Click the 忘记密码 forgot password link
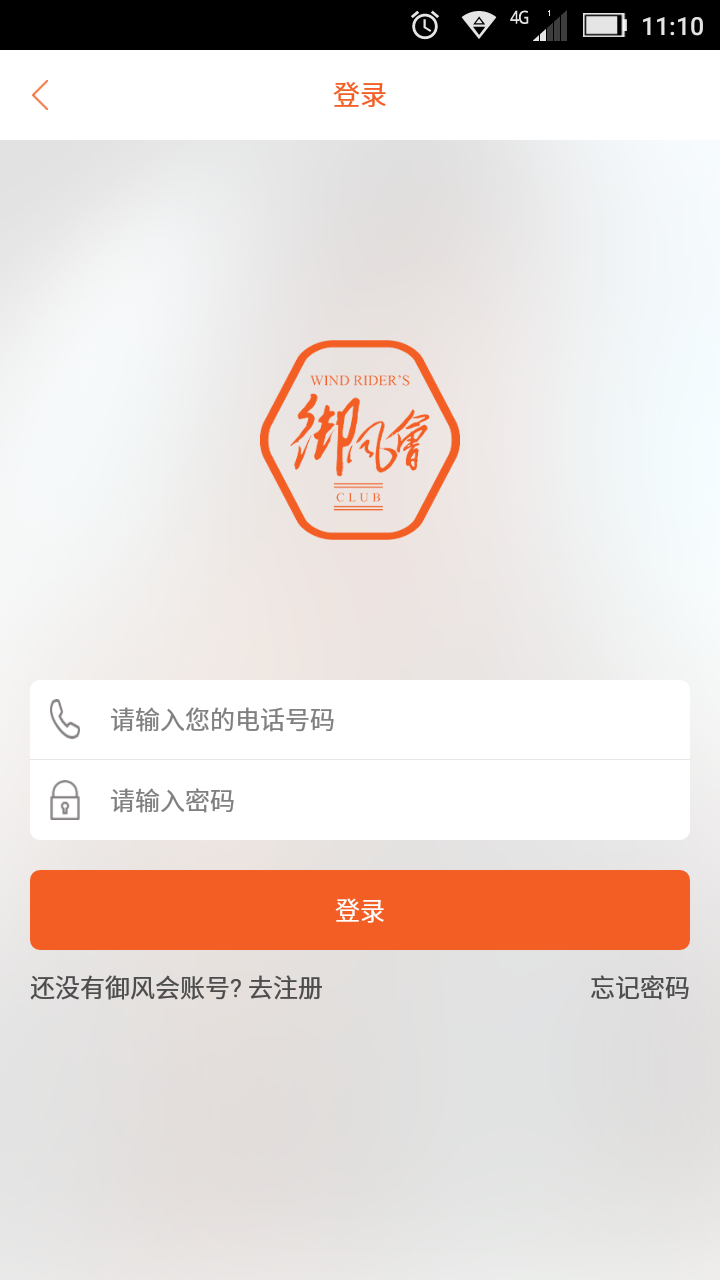The height and width of the screenshot is (1280, 720). point(639,989)
